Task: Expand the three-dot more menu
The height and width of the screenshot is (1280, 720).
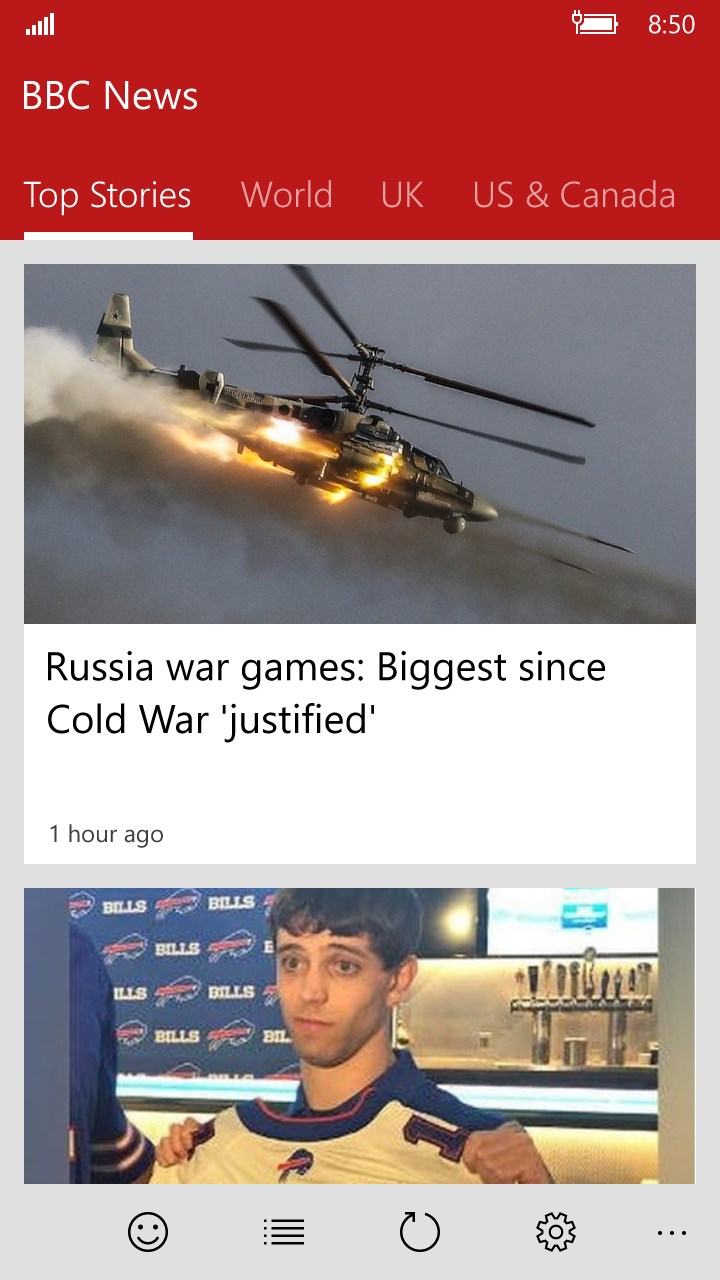Action: pyautogui.click(x=672, y=1232)
